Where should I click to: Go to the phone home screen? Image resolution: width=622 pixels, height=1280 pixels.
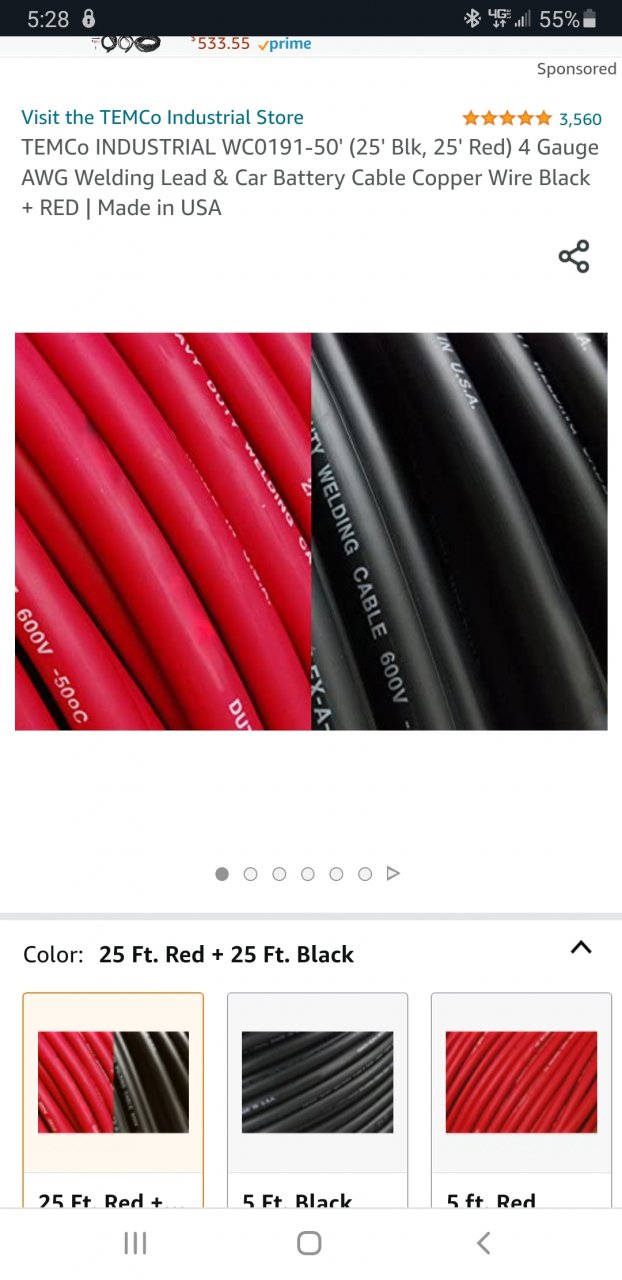click(310, 1243)
